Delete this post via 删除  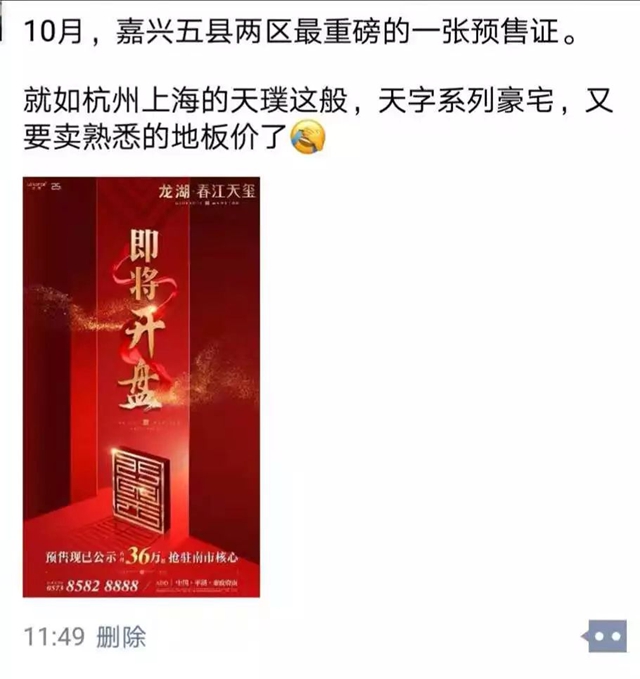point(121,636)
